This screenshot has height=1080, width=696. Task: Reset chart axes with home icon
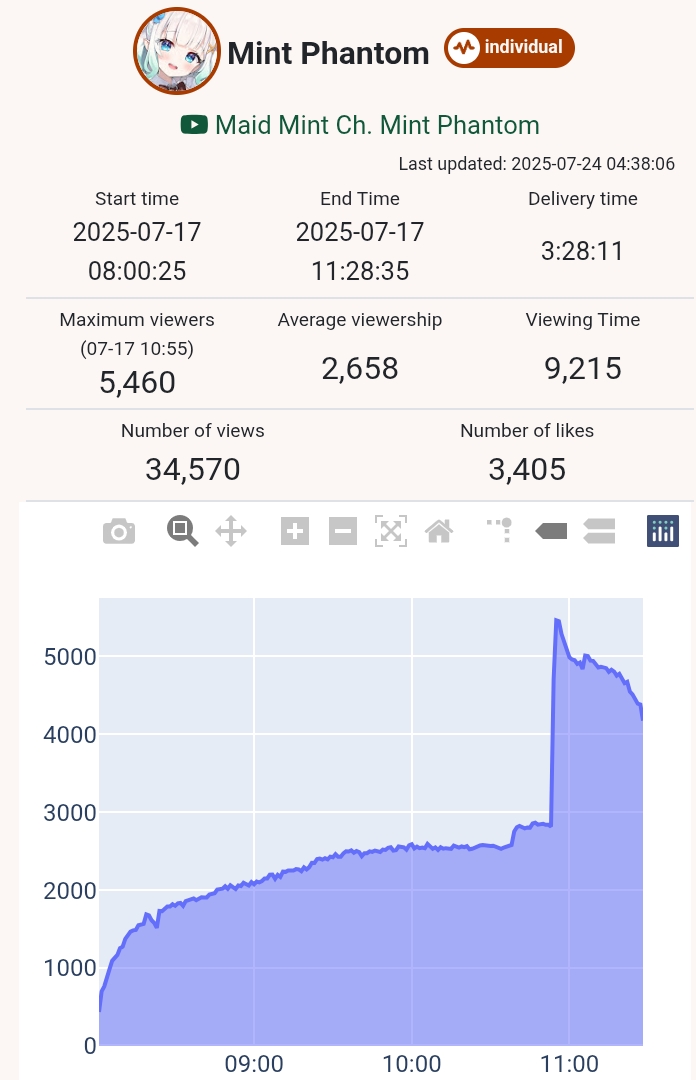[439, 531]
